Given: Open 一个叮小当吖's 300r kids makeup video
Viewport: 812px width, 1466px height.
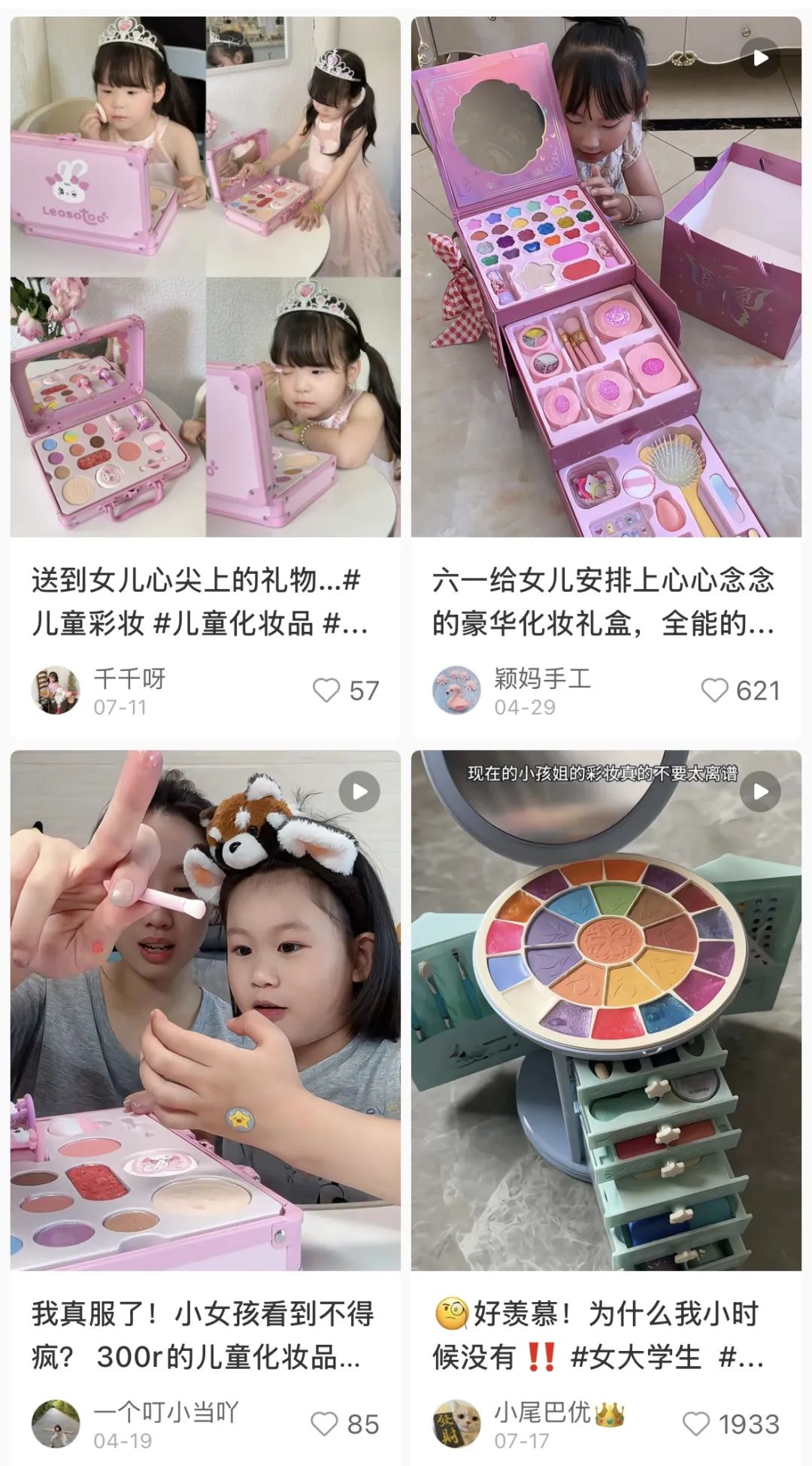Looking at the screenshot, I should [x=205, y=1009].
